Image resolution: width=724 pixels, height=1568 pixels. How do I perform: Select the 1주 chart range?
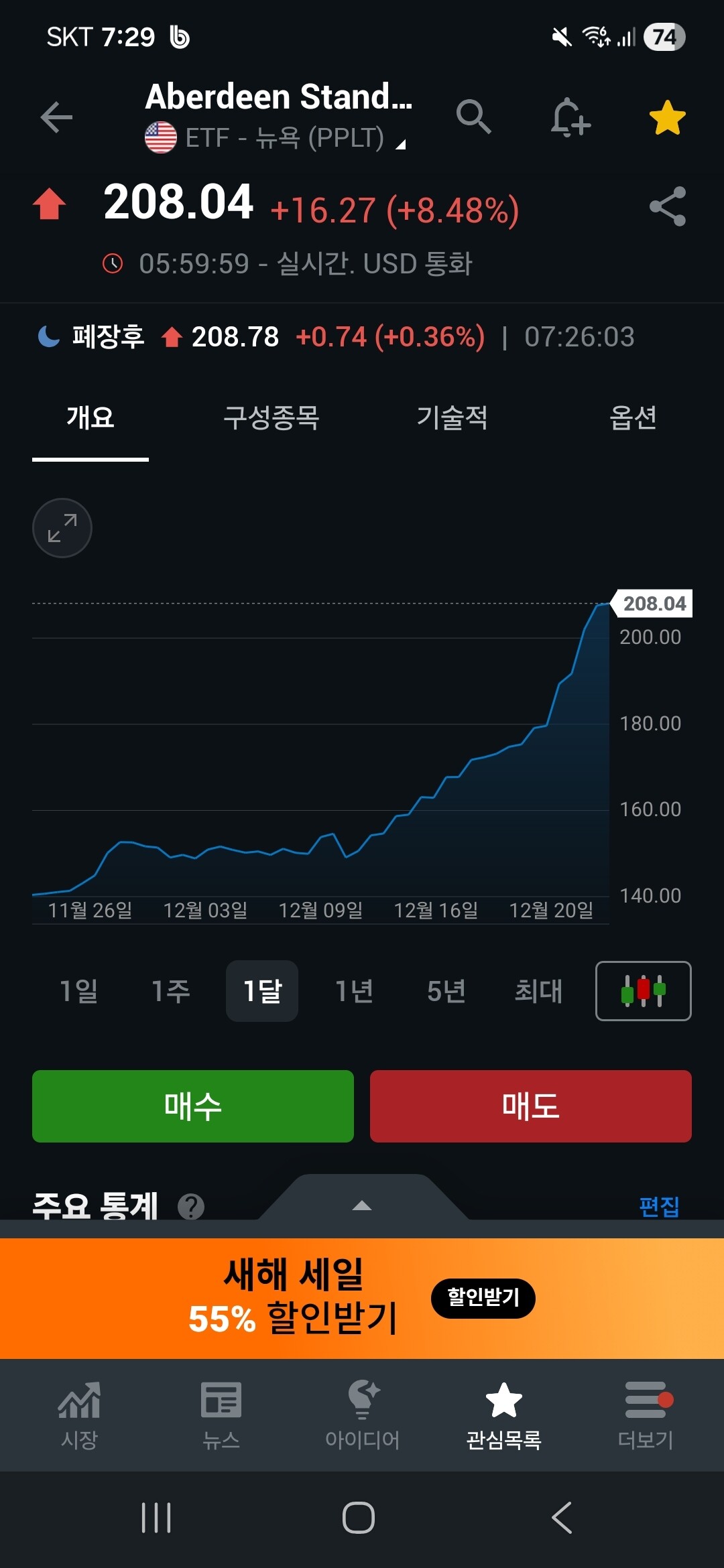tap(171, 991)
